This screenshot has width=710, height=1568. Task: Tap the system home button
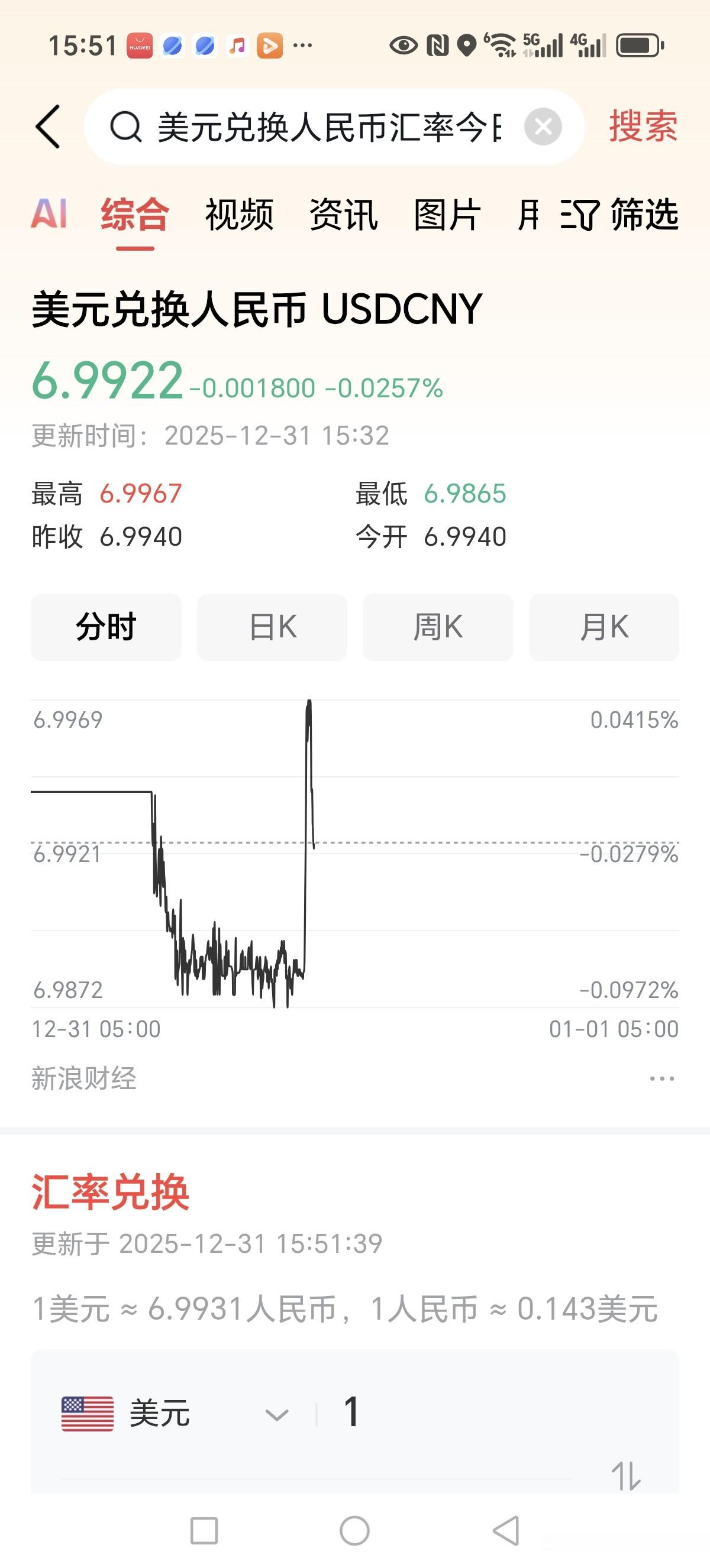click(x=354, y=1530)
